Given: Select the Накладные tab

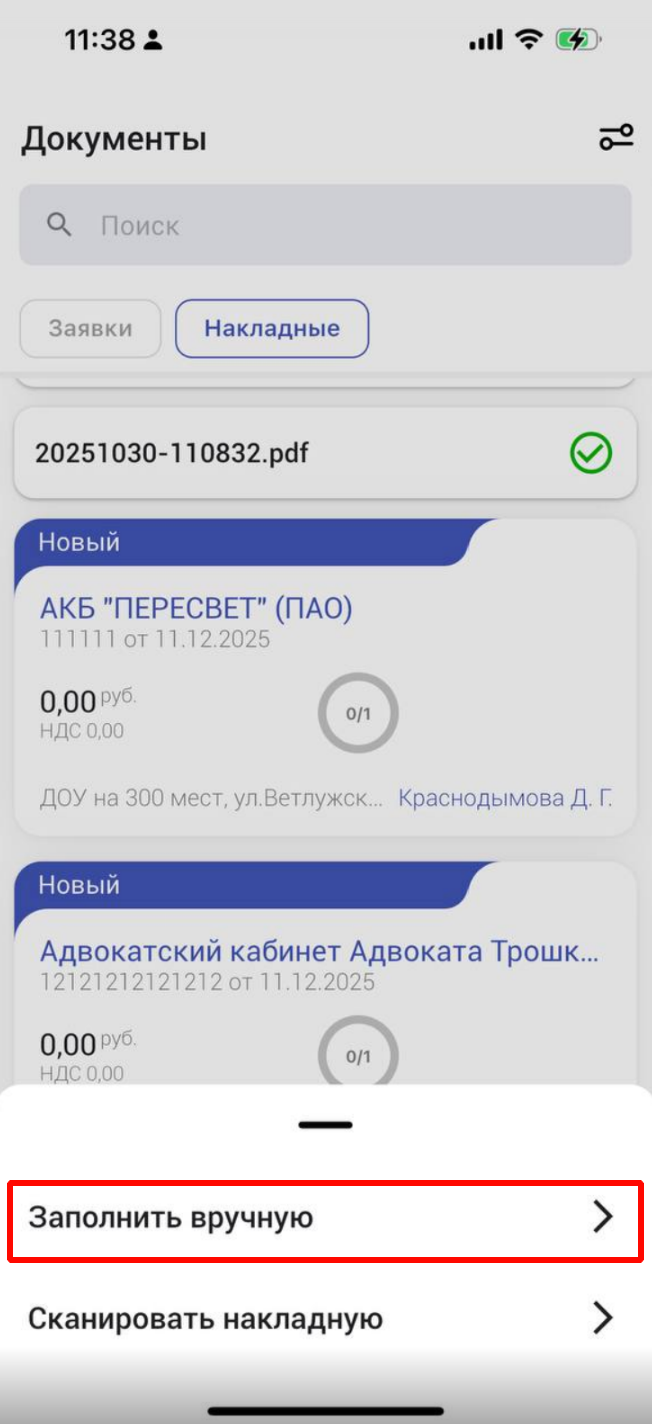Looking at the screenshot, I should 272,328.
